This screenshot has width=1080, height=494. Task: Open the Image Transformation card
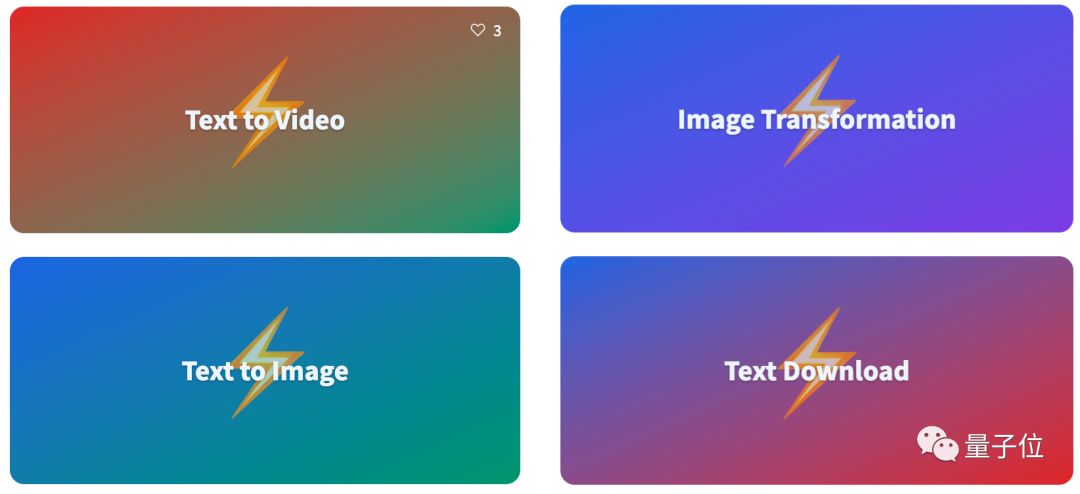816,120
